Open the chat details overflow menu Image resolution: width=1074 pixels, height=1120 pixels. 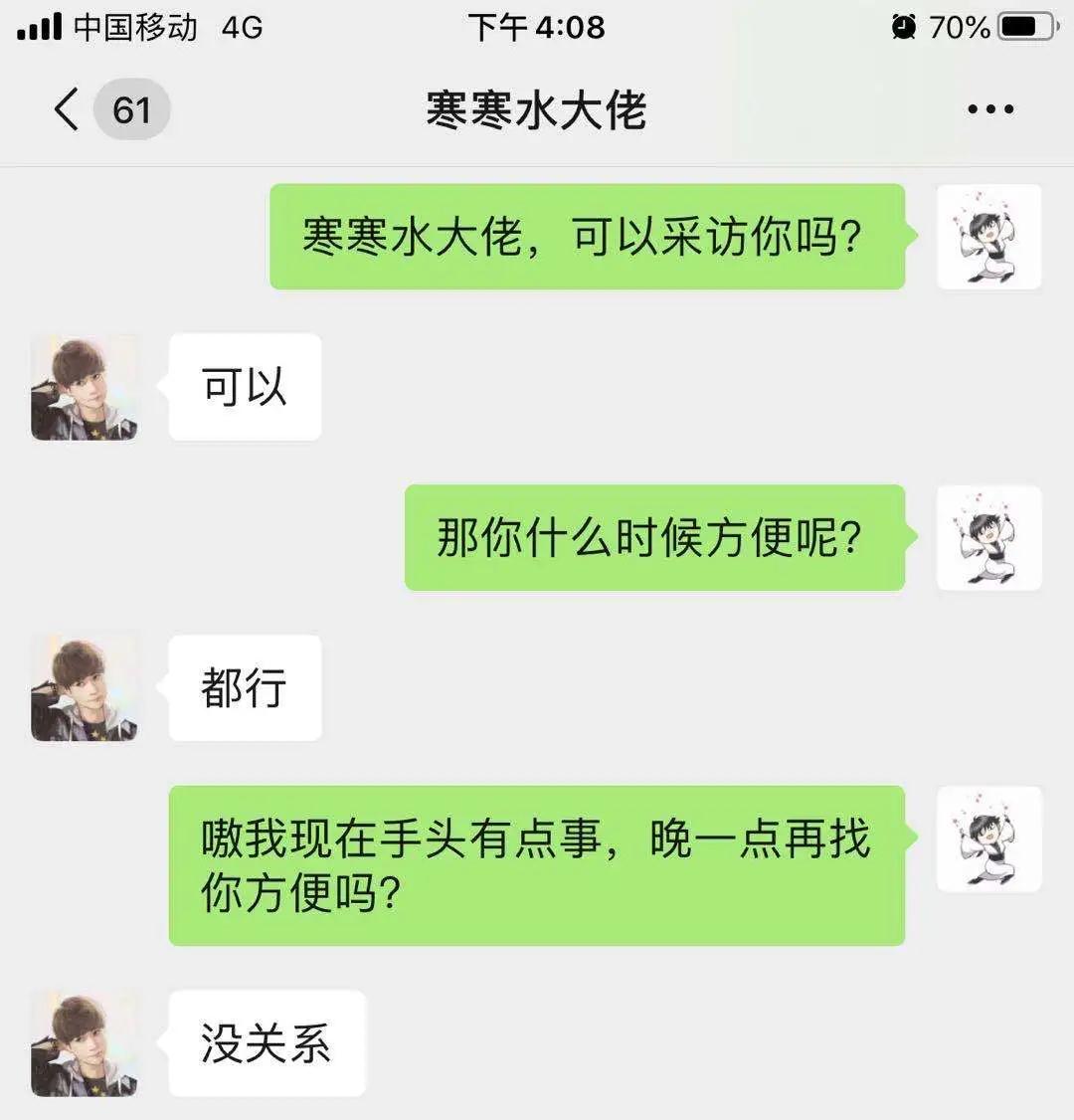click(x=990, y=109)
